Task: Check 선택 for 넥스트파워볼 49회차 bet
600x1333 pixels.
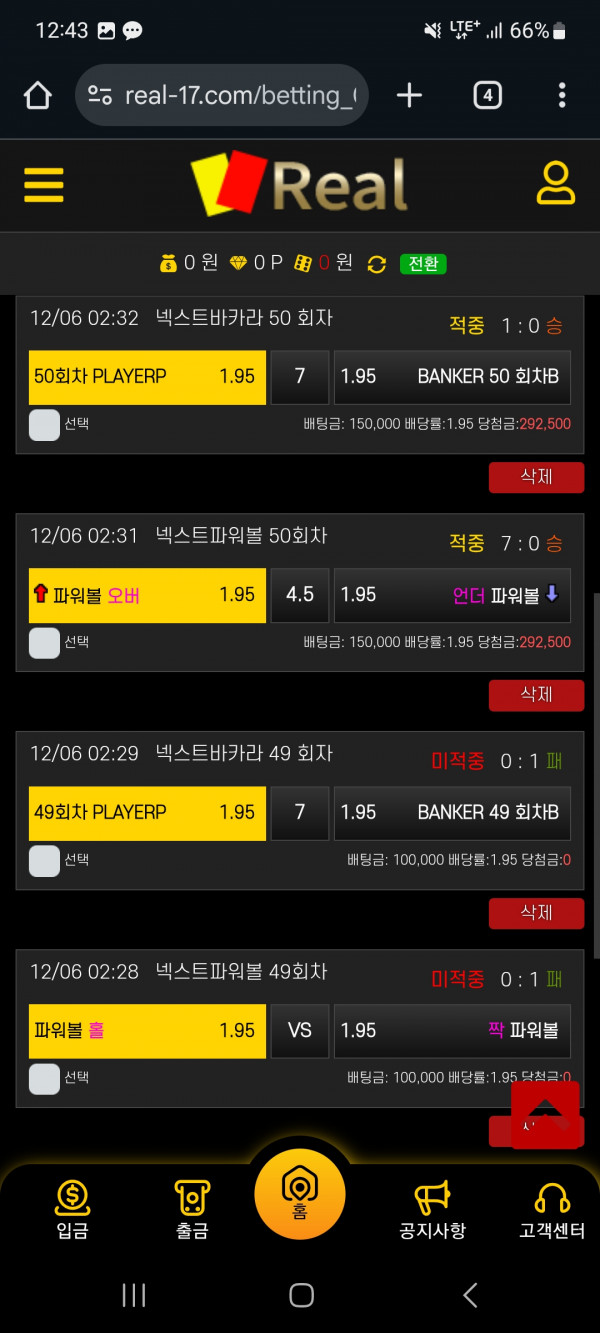Action: click(44, 1078)
